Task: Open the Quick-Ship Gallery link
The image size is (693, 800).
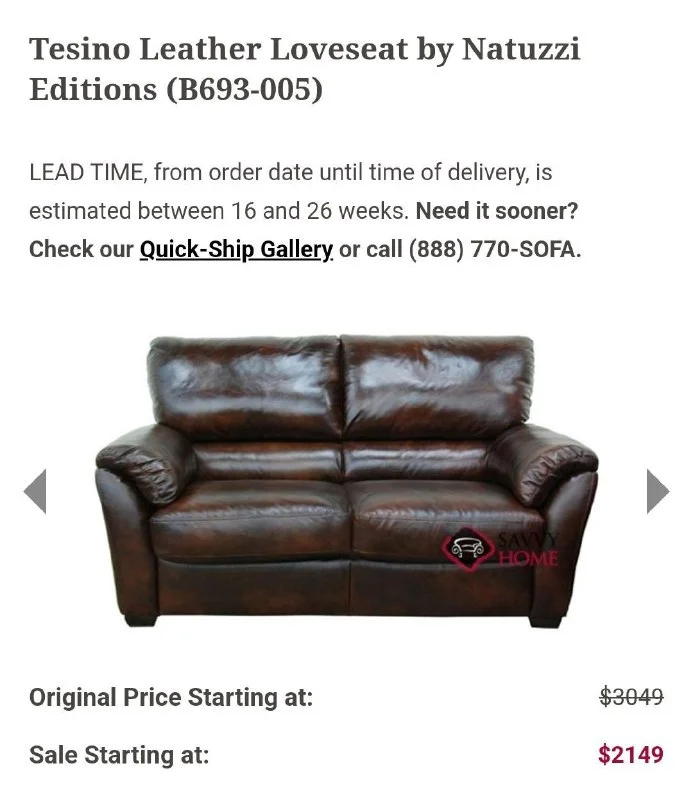Action: 236,249
